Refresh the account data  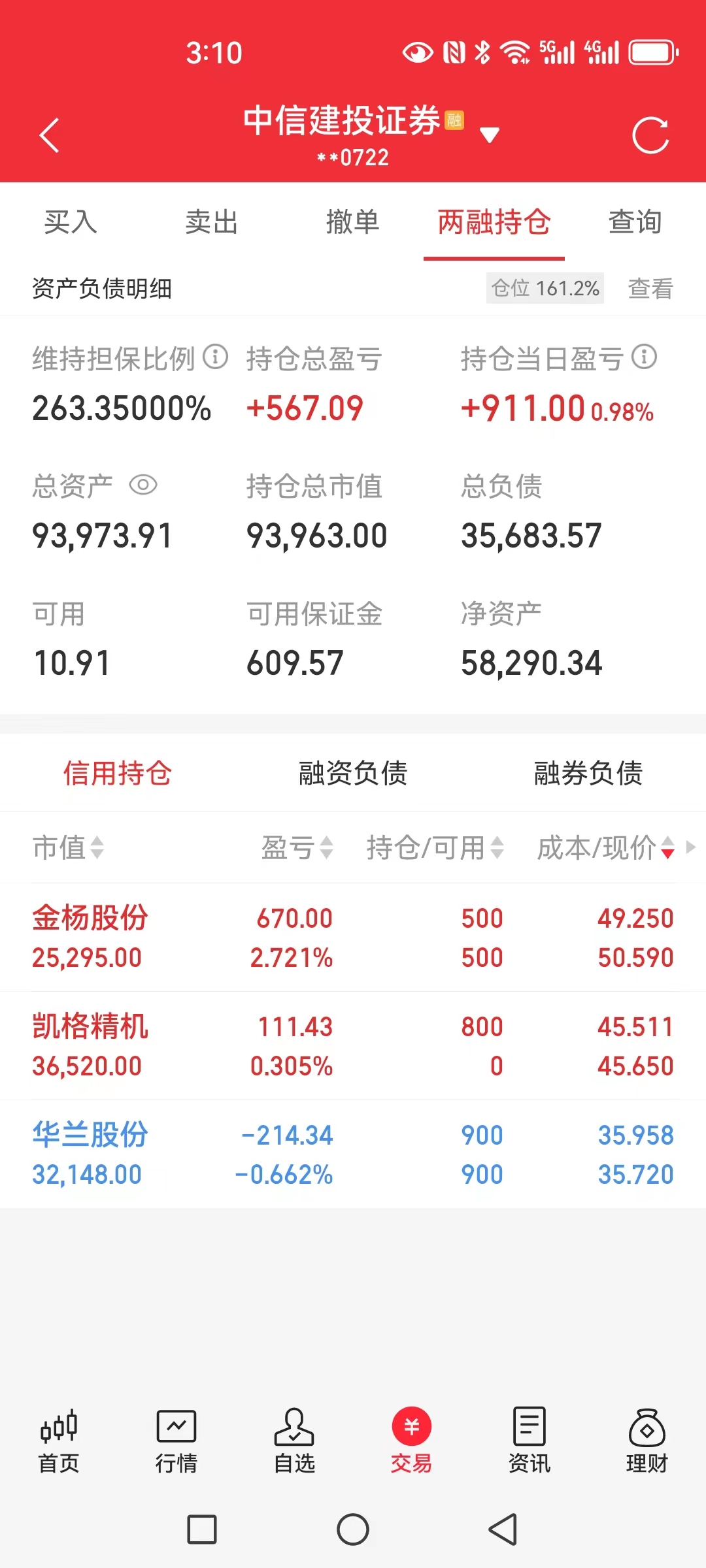coord(650,136)
